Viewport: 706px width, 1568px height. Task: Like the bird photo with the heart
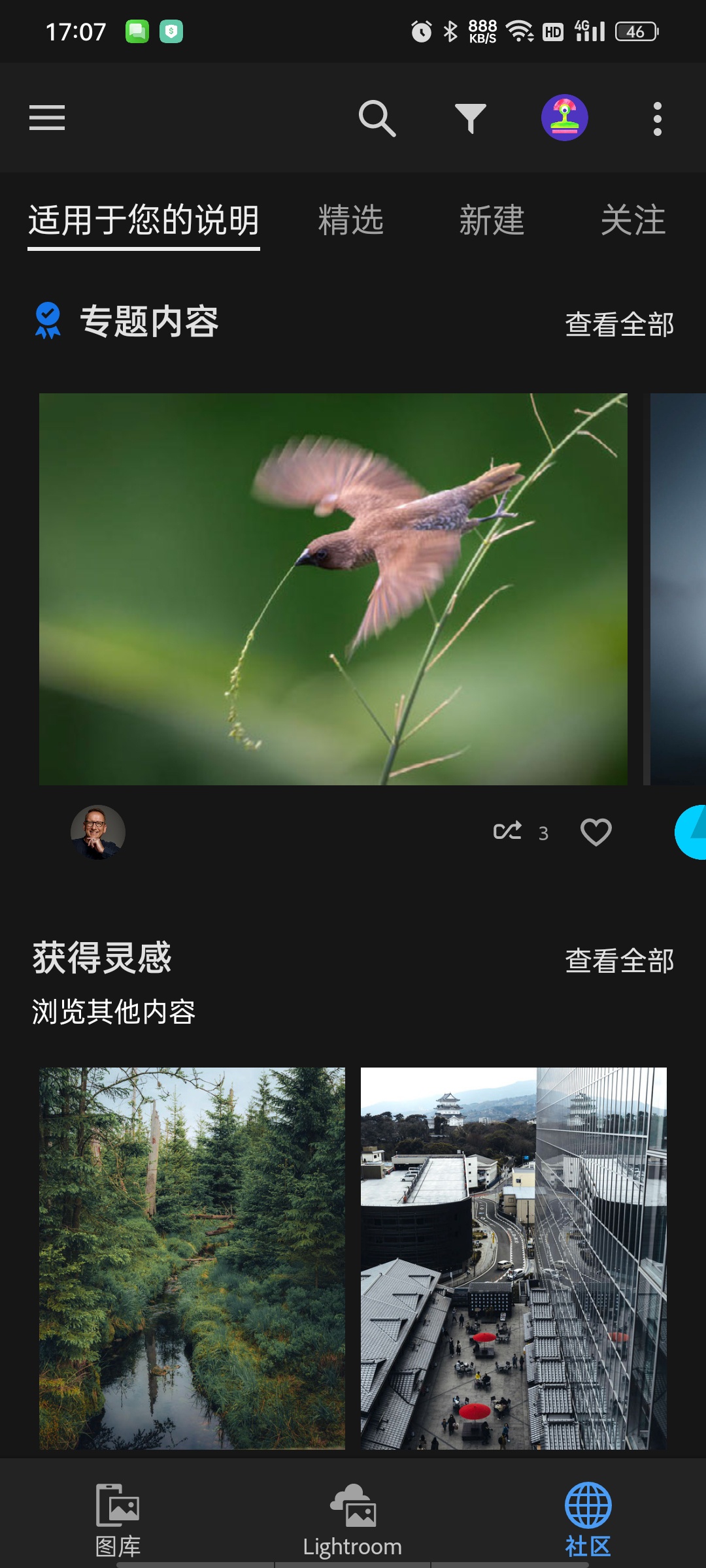click(x=596, y=832)
